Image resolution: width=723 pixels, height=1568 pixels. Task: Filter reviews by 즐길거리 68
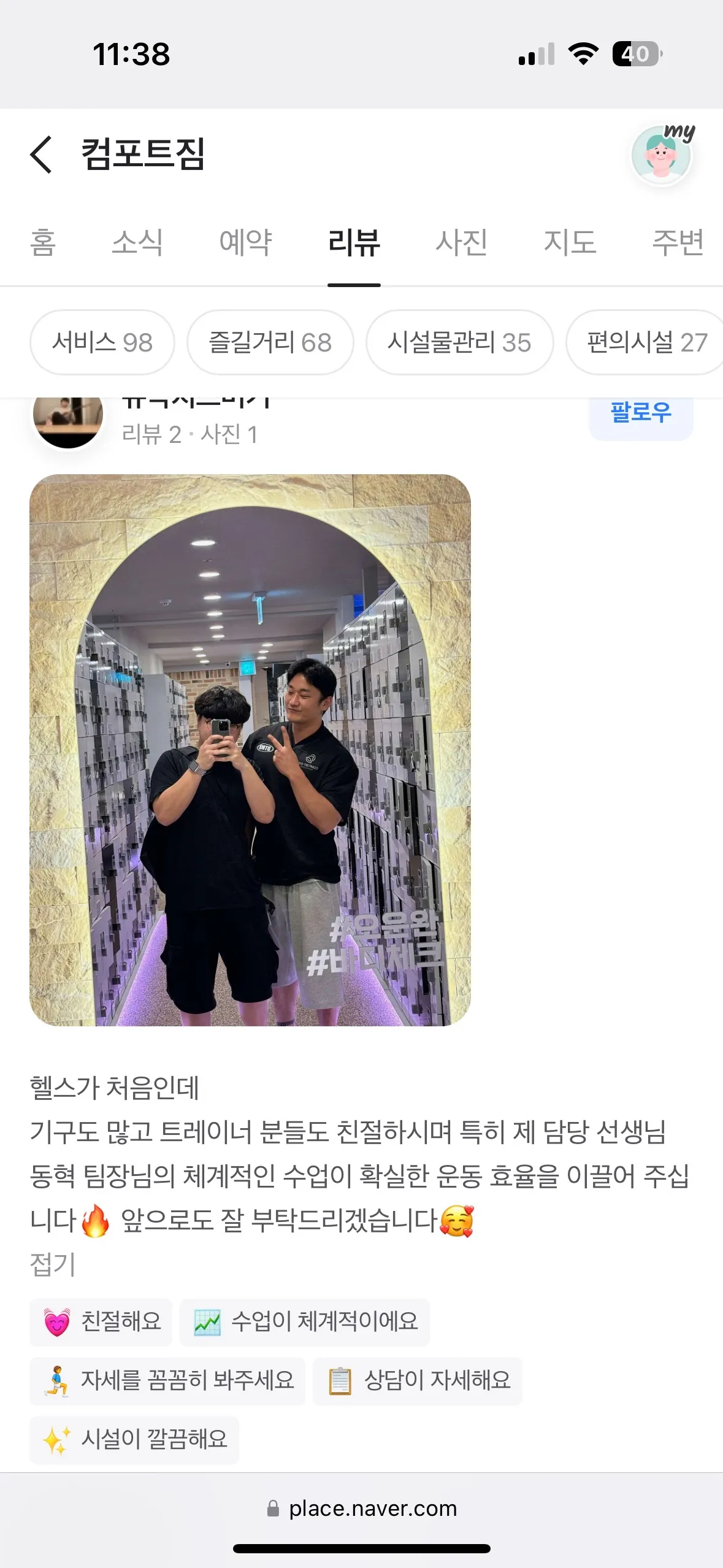point(270,342)
